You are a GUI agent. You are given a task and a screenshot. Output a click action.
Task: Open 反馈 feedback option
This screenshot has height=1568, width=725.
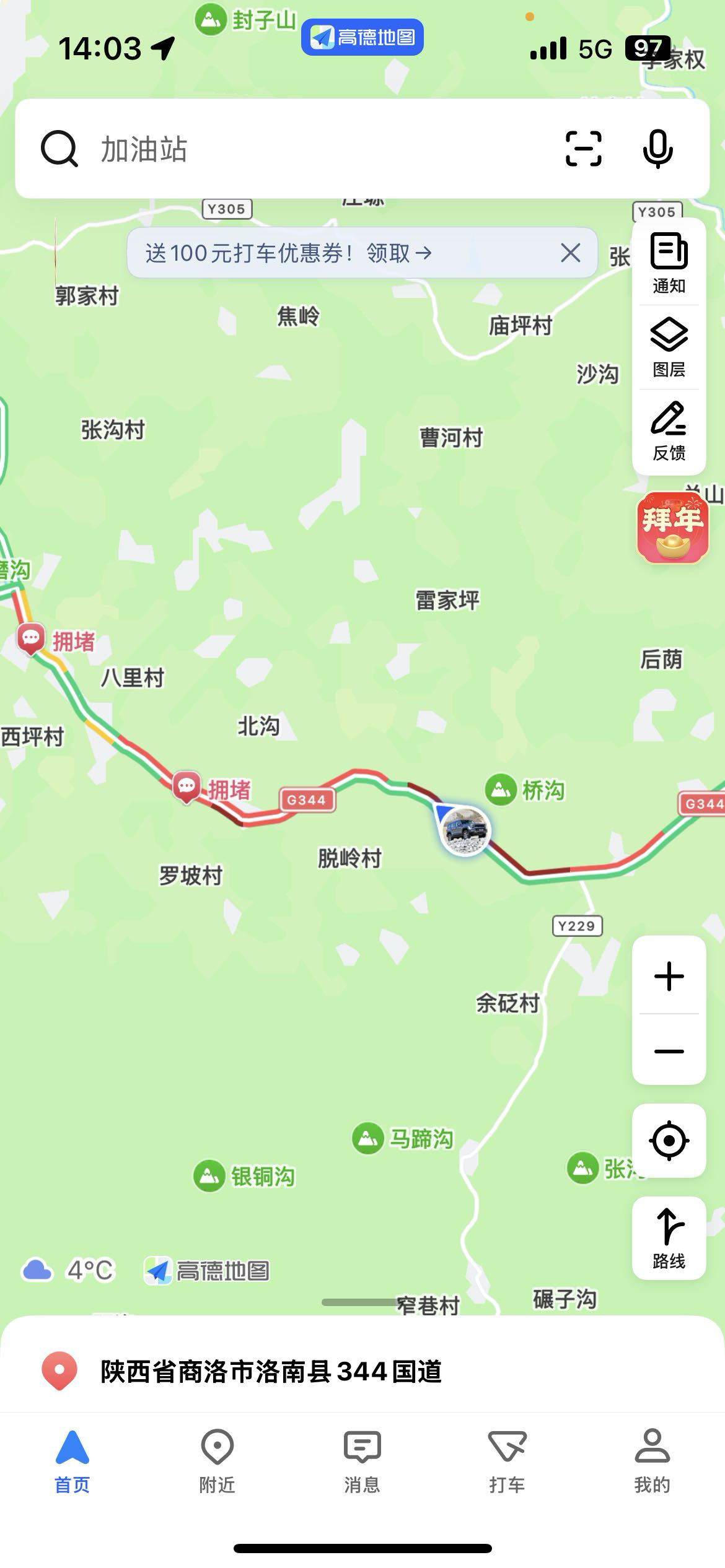[669, 431]
